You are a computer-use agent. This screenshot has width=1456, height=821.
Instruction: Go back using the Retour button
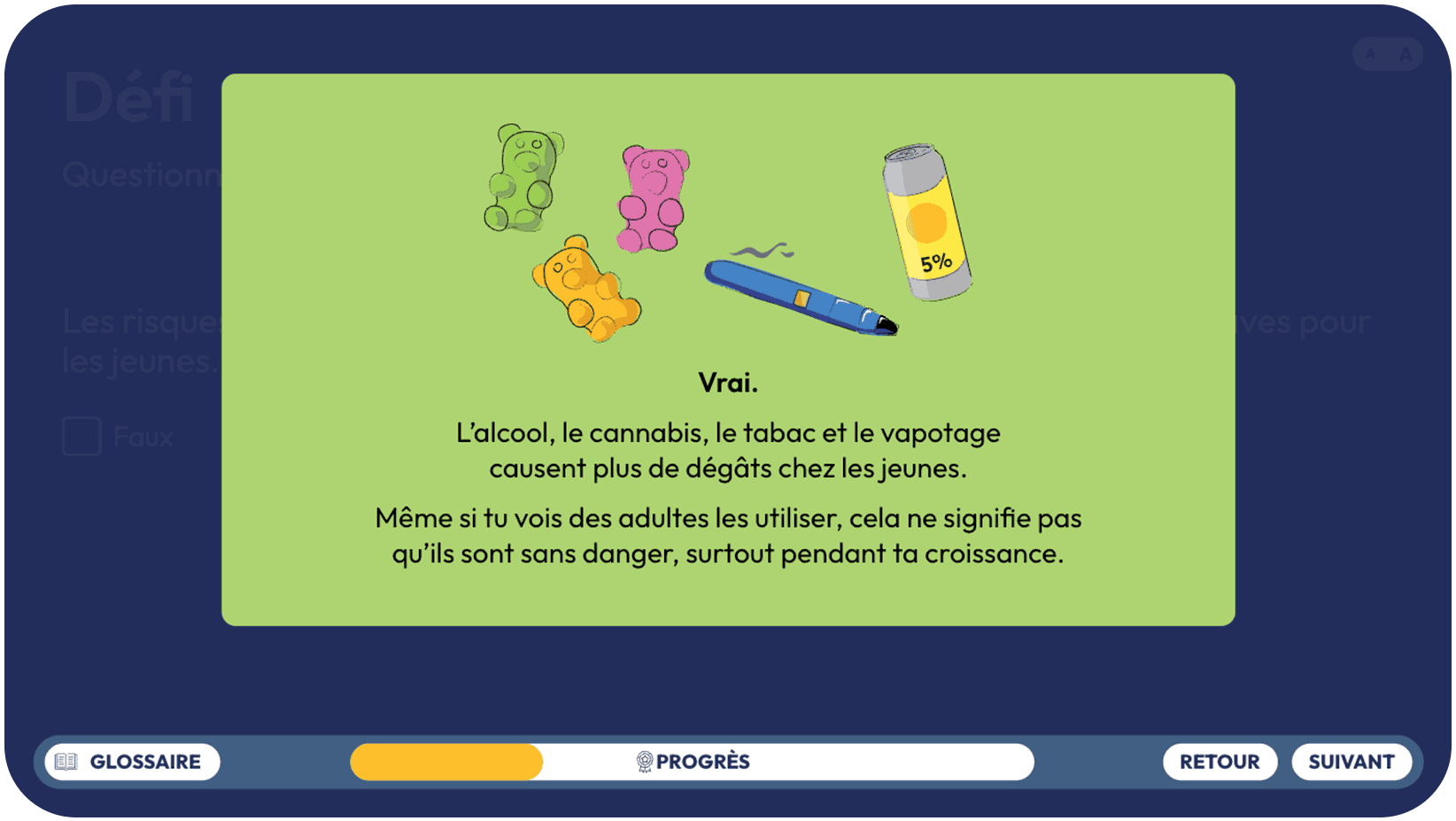click(x=1219, y=762)
